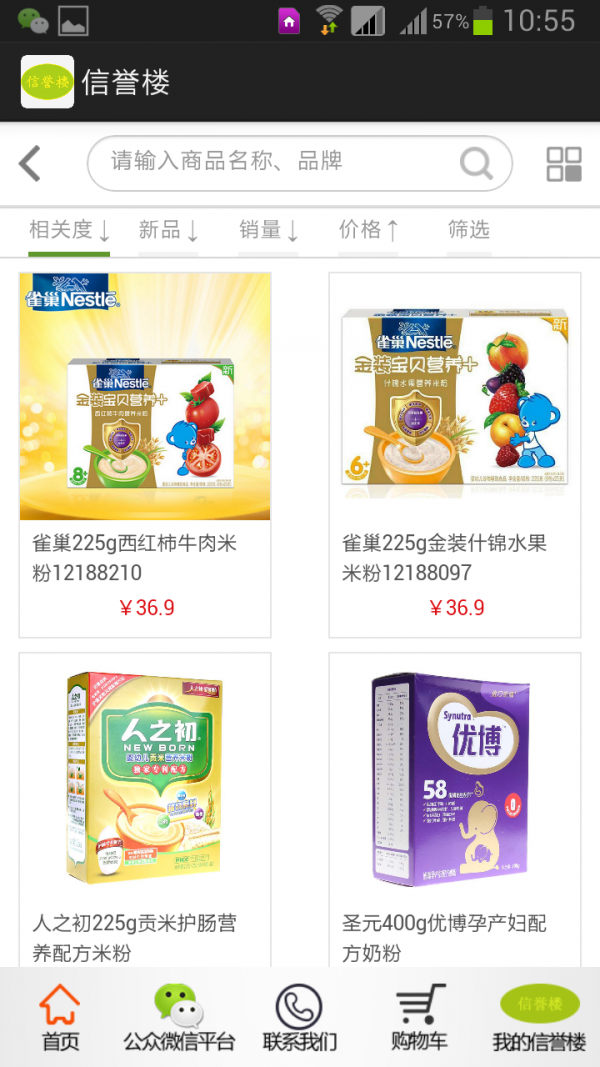Tap the magnifier search icon
Screen dimensions: 600x1067
pos(476,163)
